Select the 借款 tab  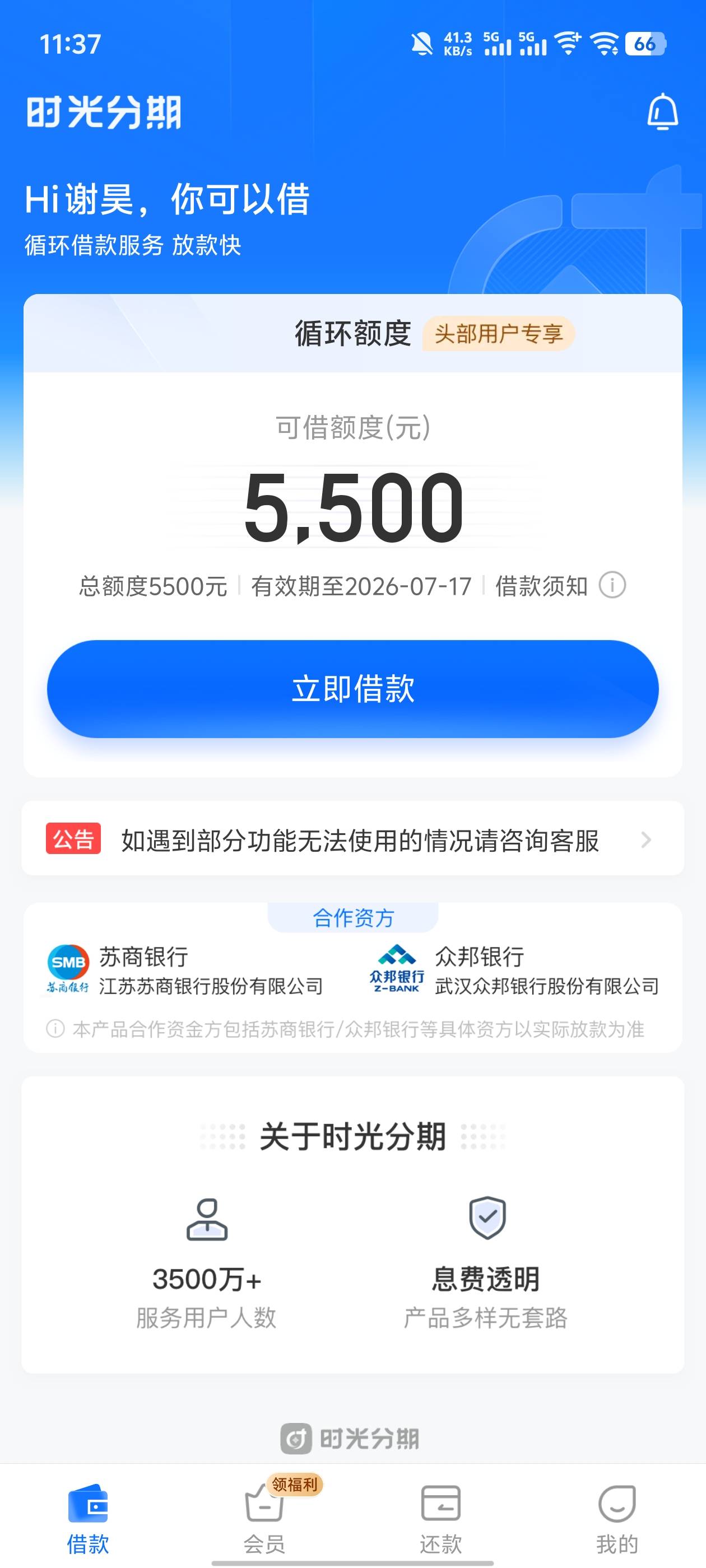88,1517
